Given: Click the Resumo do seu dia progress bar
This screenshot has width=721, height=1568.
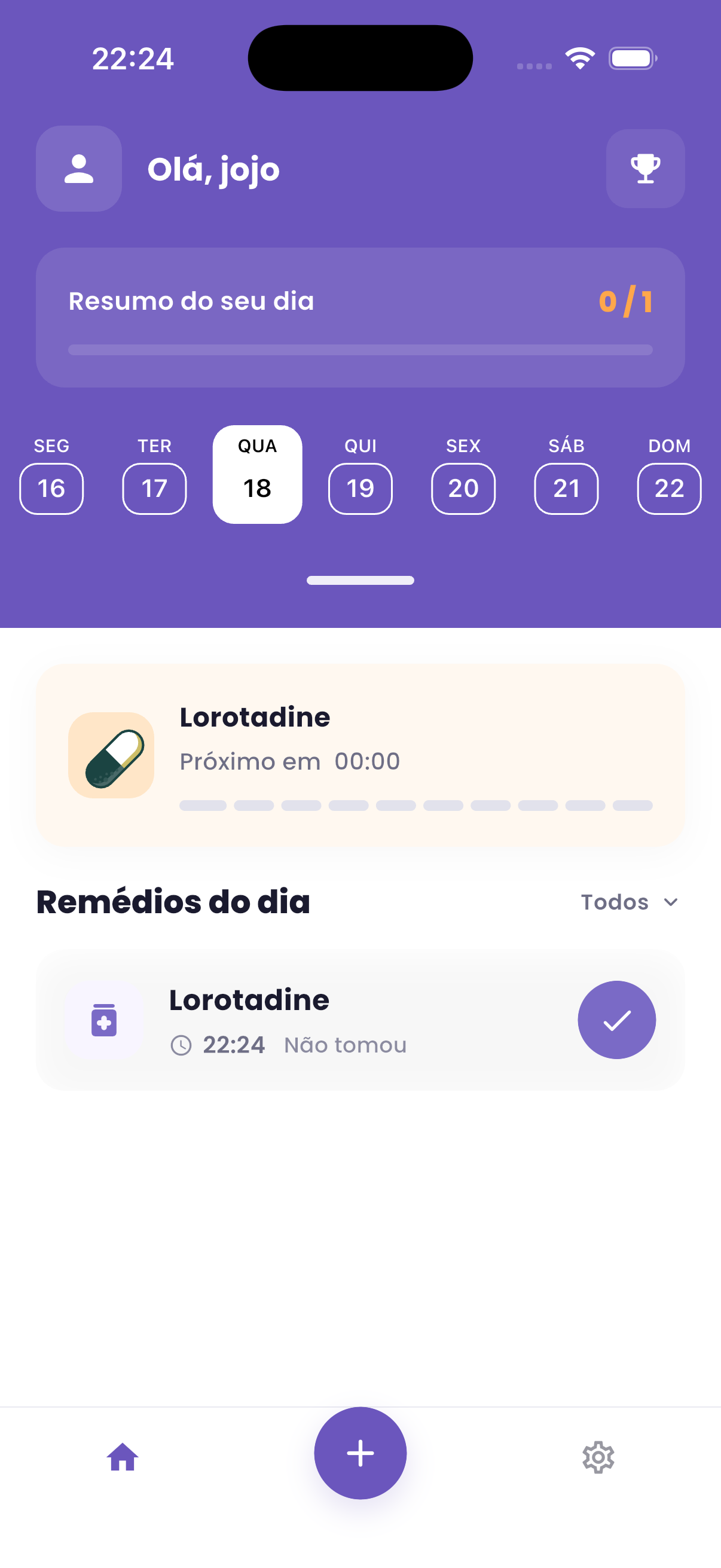Looking at the screenshot, I should pyautogui.click(x=360, y=349).
